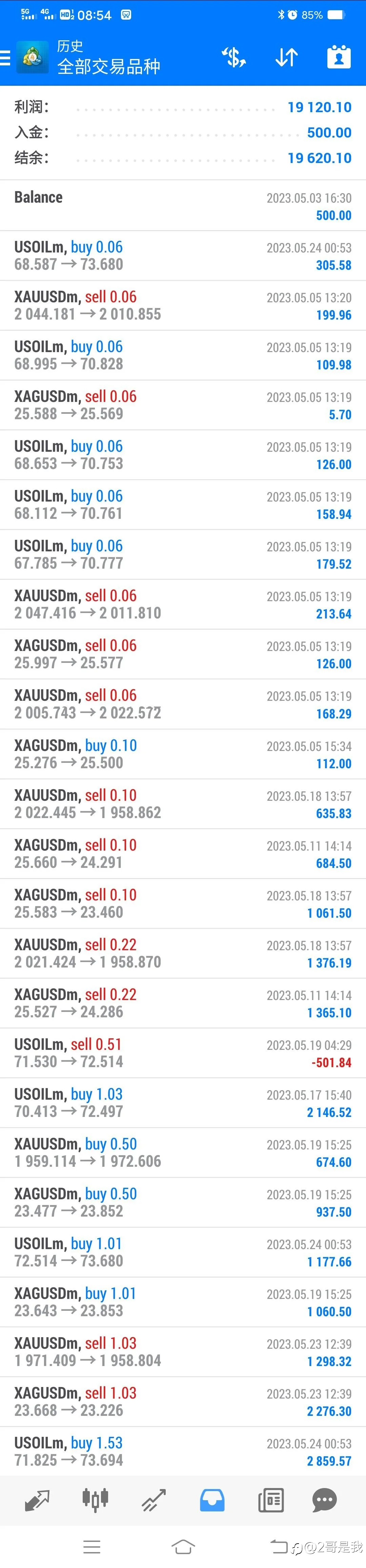Go to the system home screen
366x1568 pixels.
pos(183,1546)
